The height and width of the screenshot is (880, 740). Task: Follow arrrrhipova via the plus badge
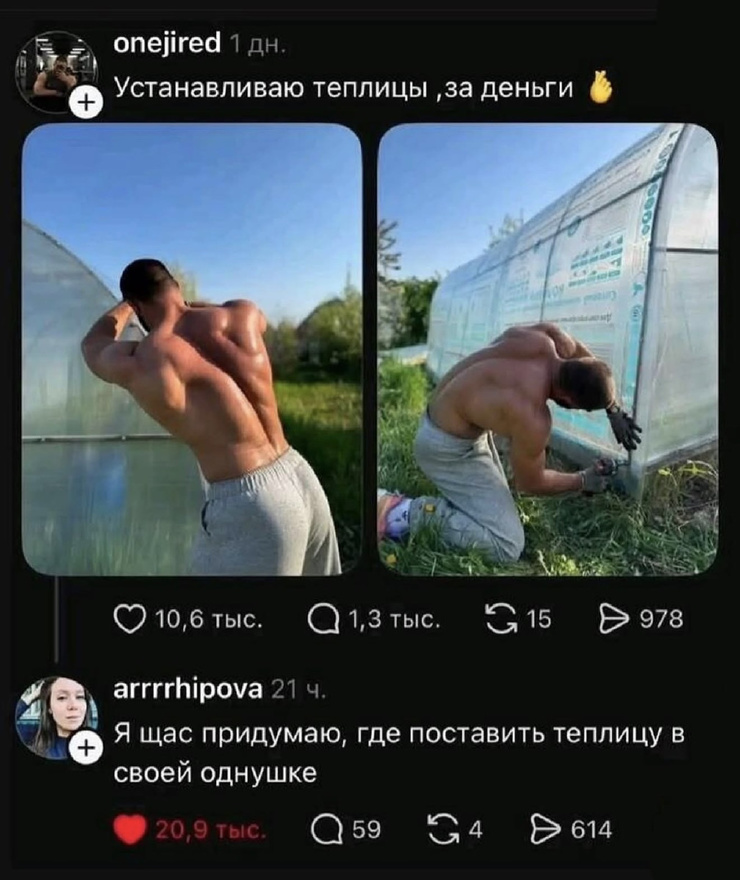[85, 749]
